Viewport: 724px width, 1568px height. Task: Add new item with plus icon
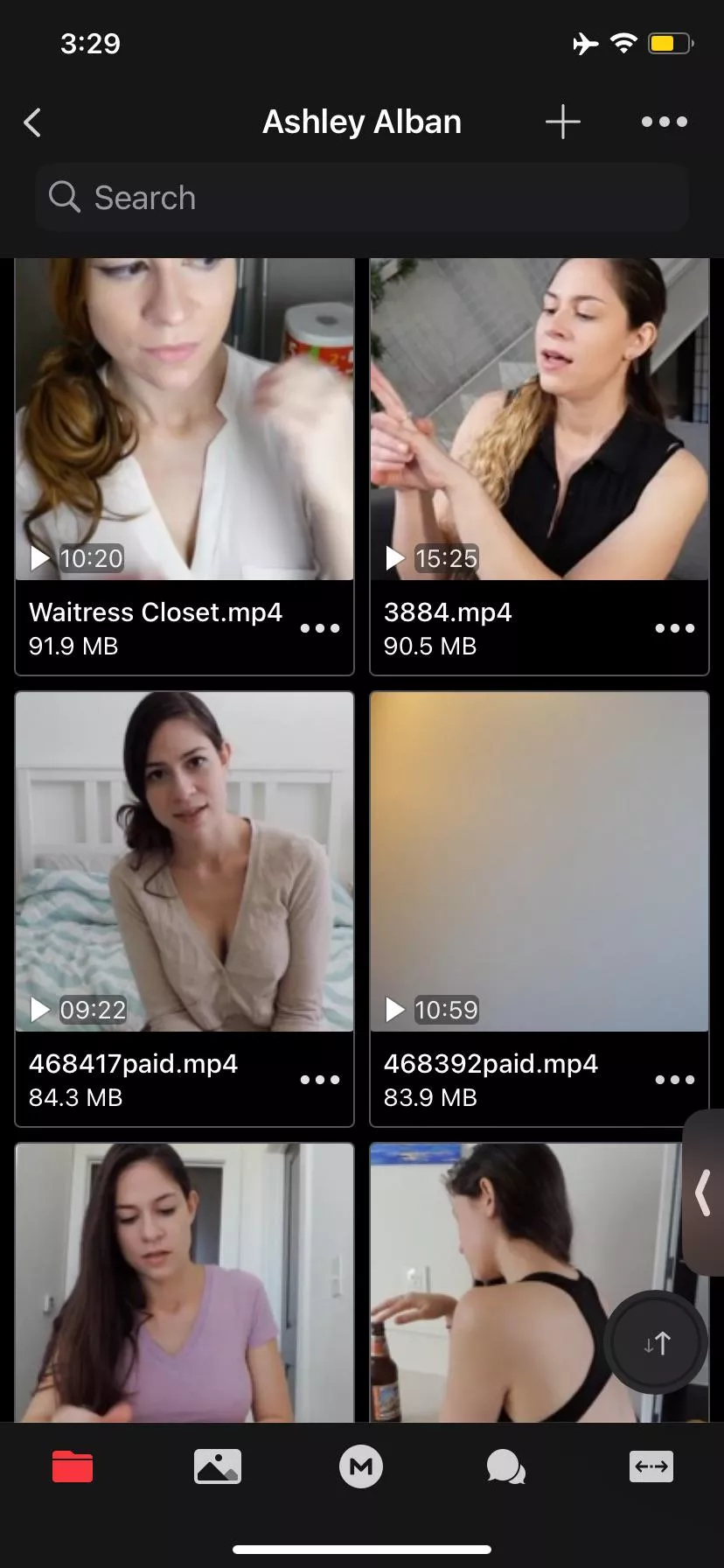click(x=562, y=122)
